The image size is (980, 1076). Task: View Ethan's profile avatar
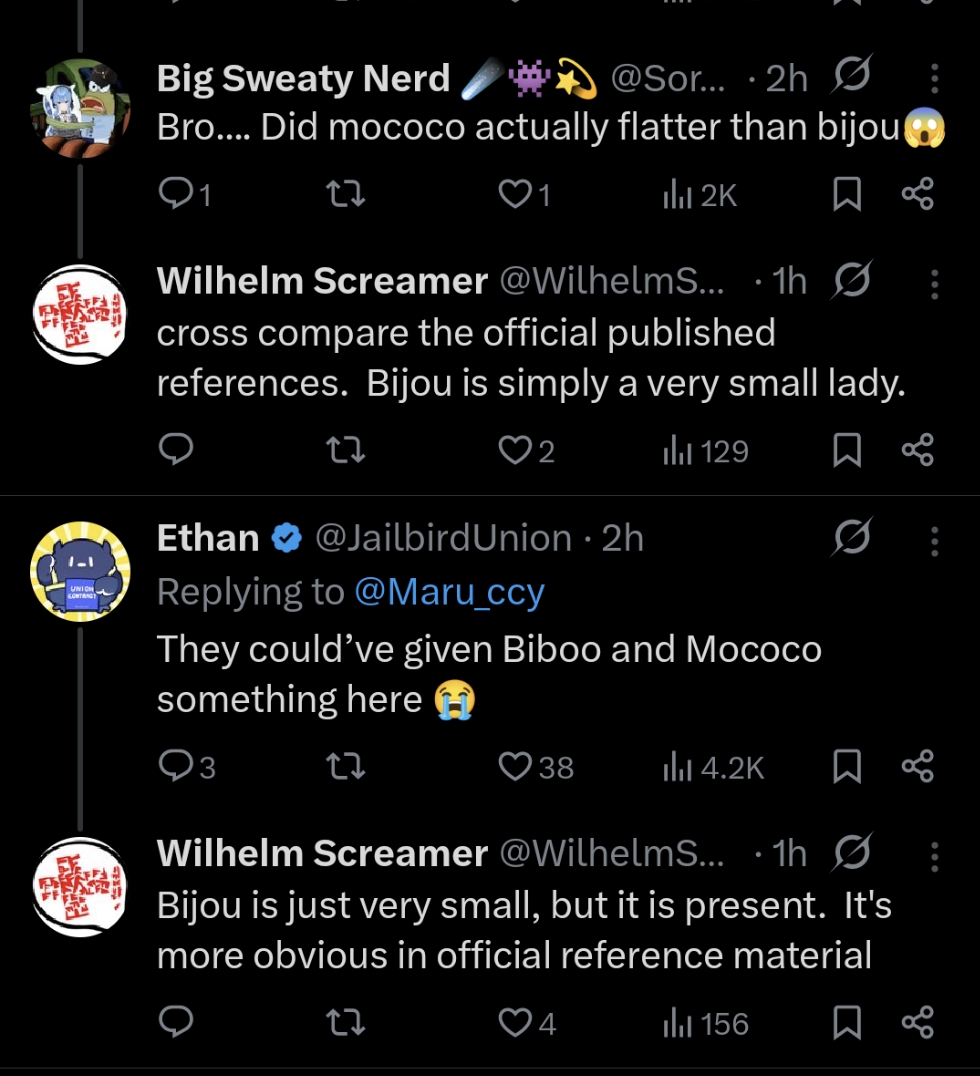point(80,571)
